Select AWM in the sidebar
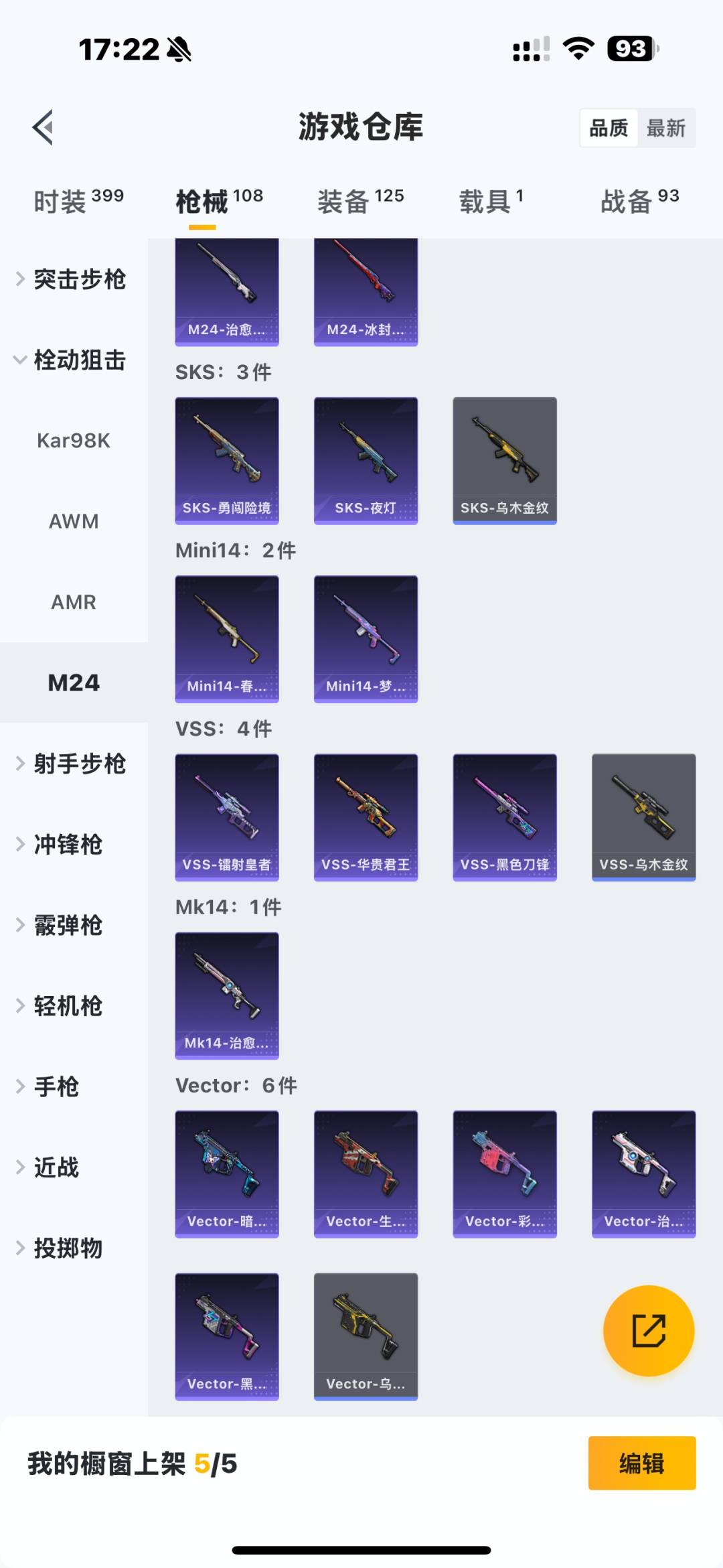 click(74, 521)
